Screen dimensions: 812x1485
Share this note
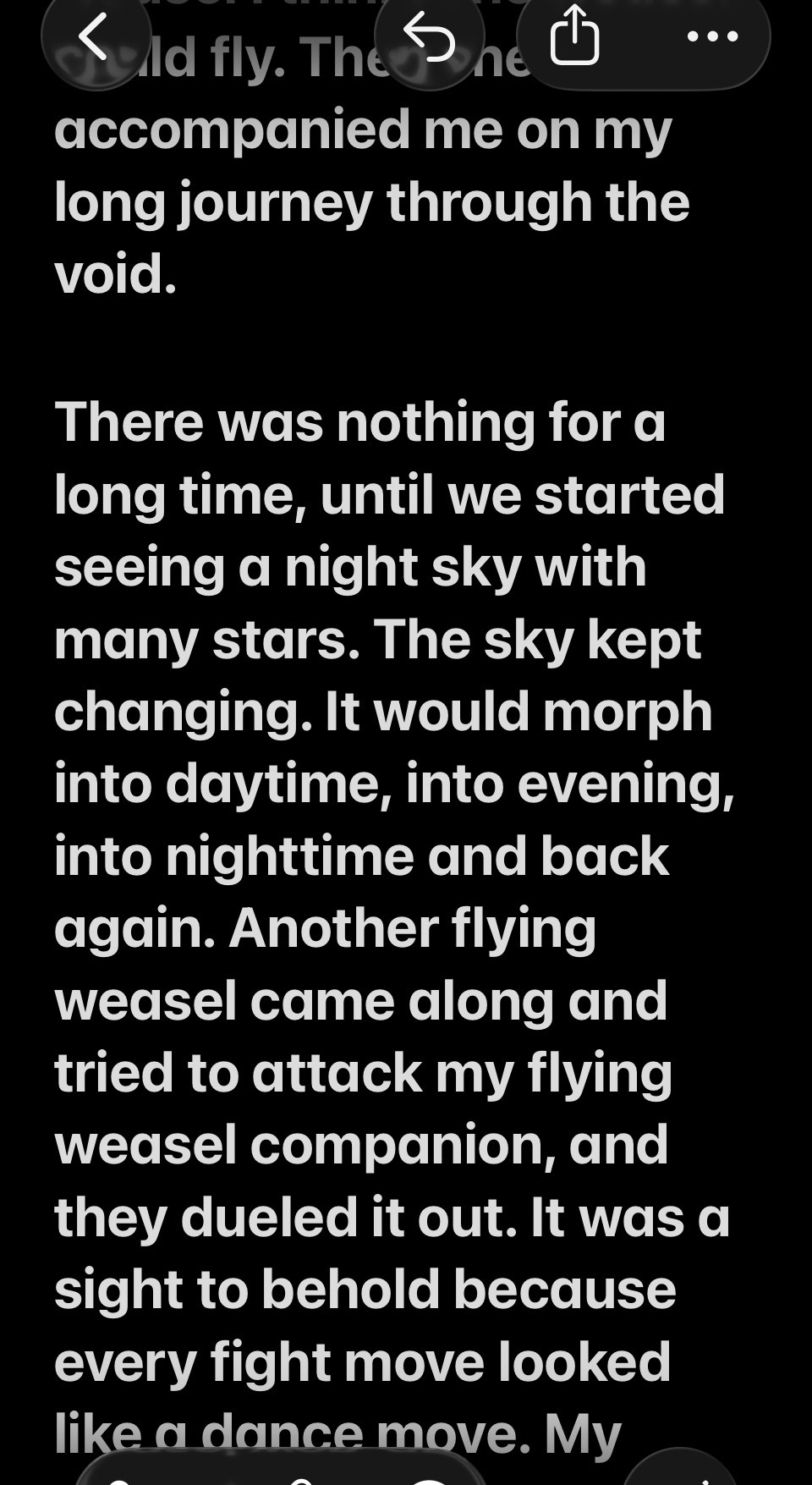[x=575, y=36]
